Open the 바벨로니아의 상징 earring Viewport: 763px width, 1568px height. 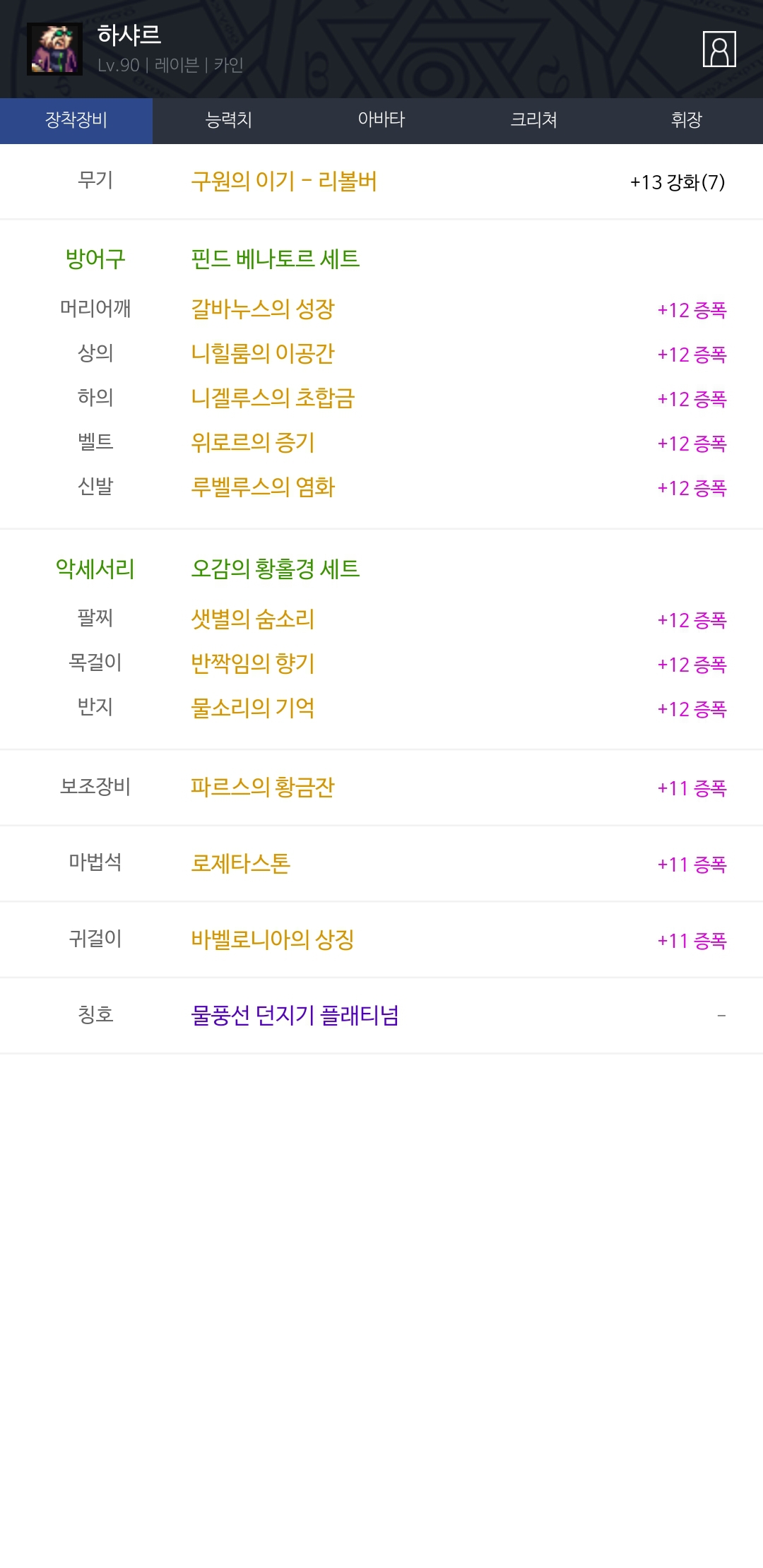click(273, 940)
